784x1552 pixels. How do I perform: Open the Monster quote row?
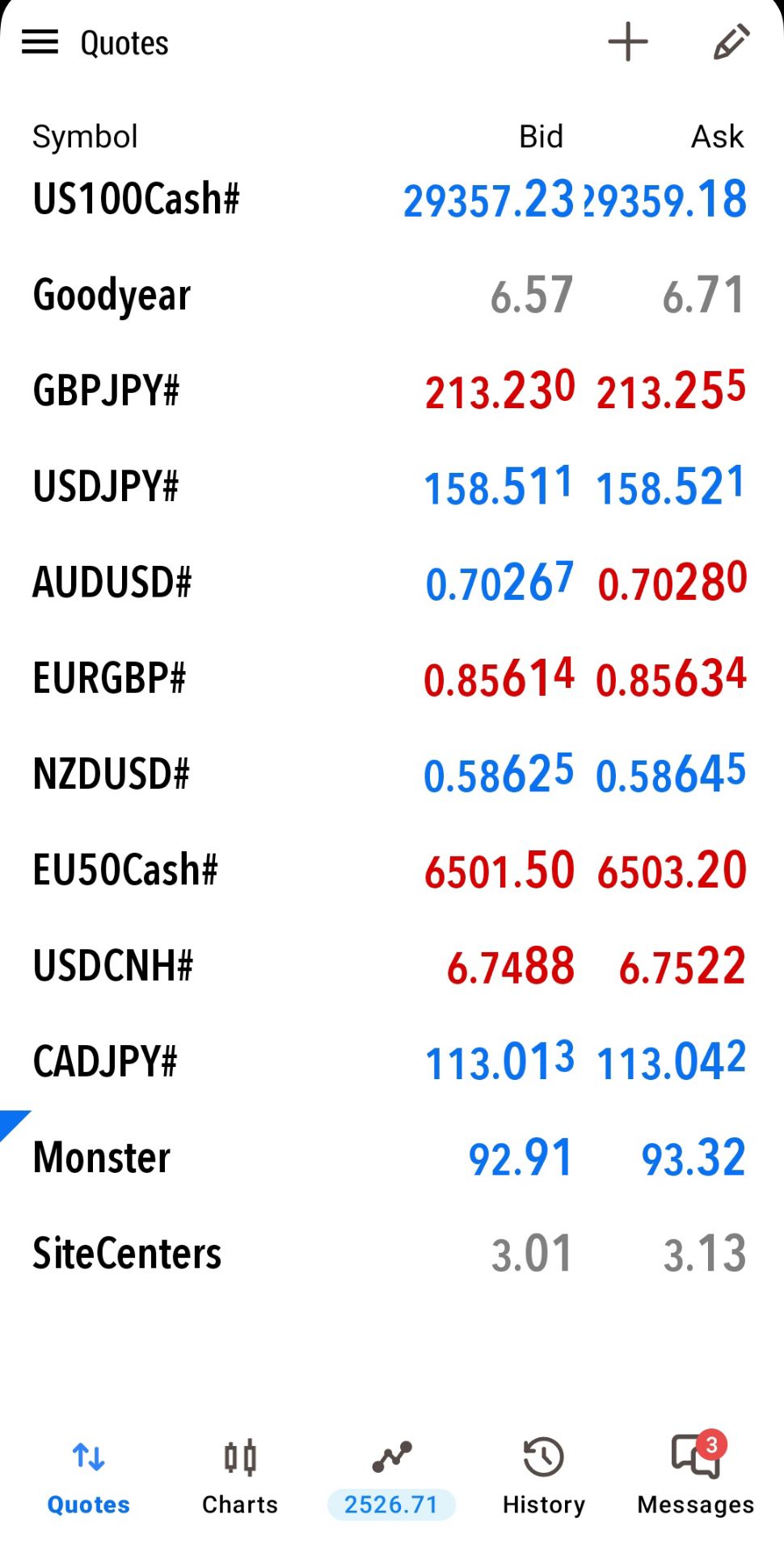tap(392, 1157)
